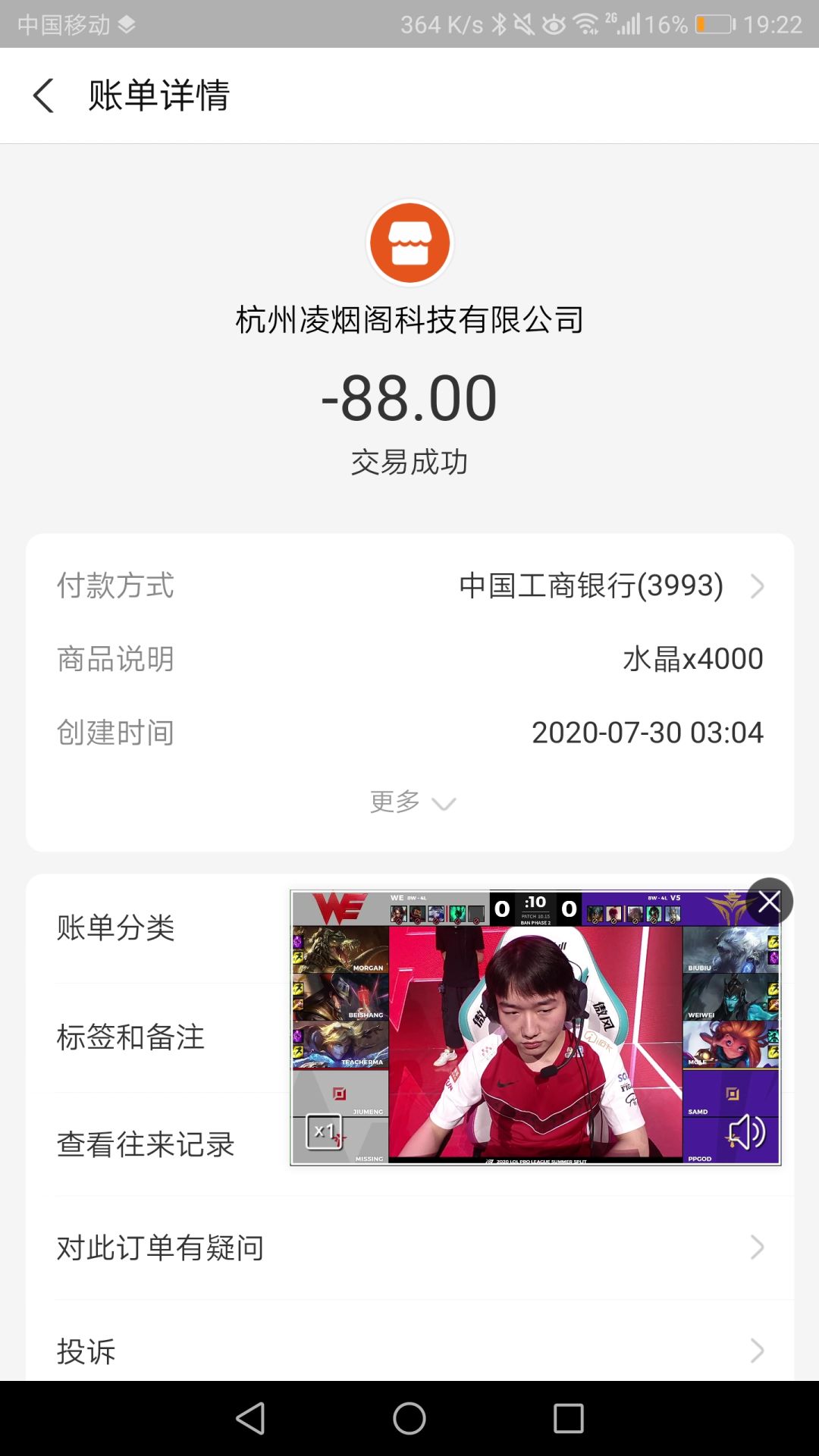
Task: Expand 更多 bill details
Action: point(410,802)
